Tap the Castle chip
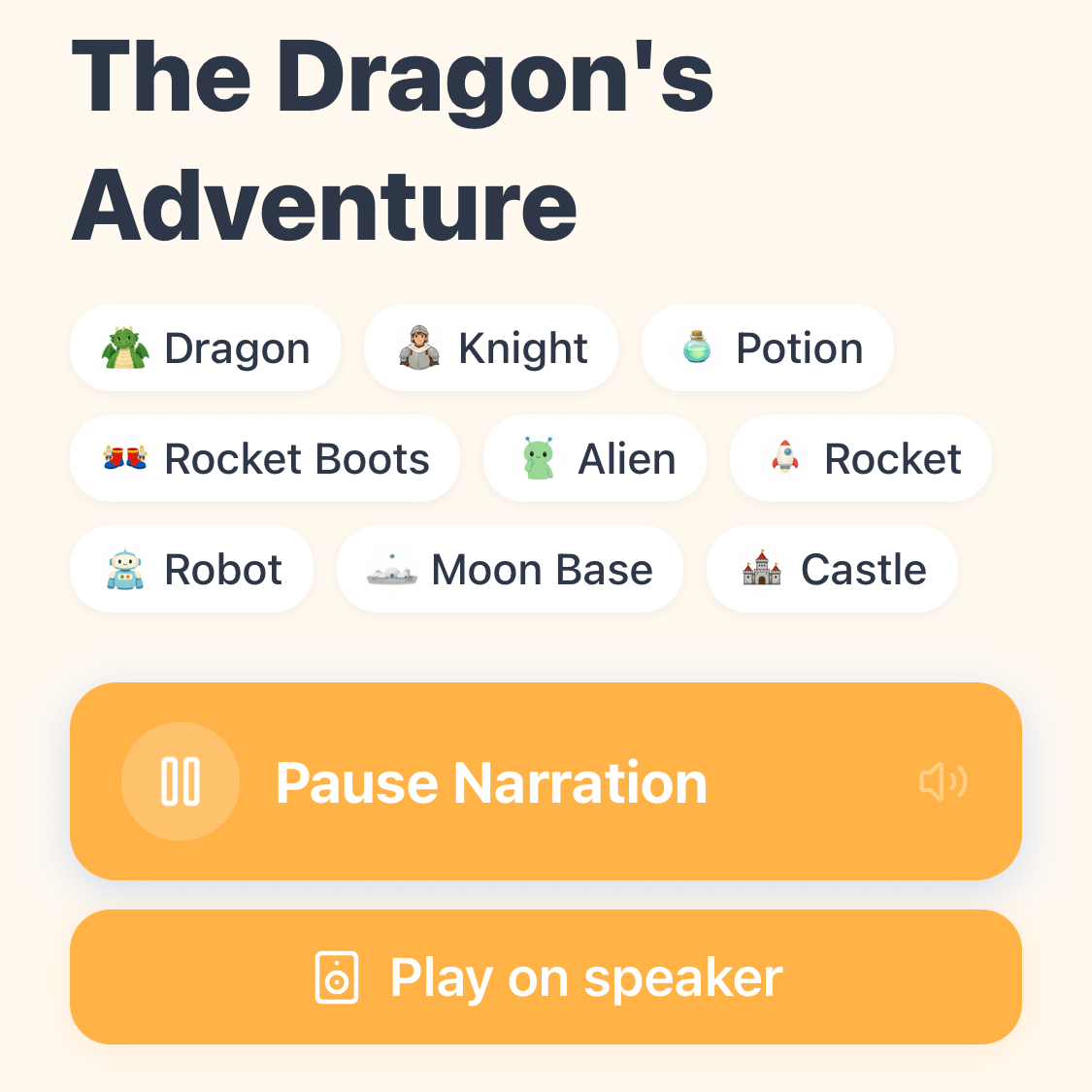Screen dimensions: 1092x1092 pos(832,570)
